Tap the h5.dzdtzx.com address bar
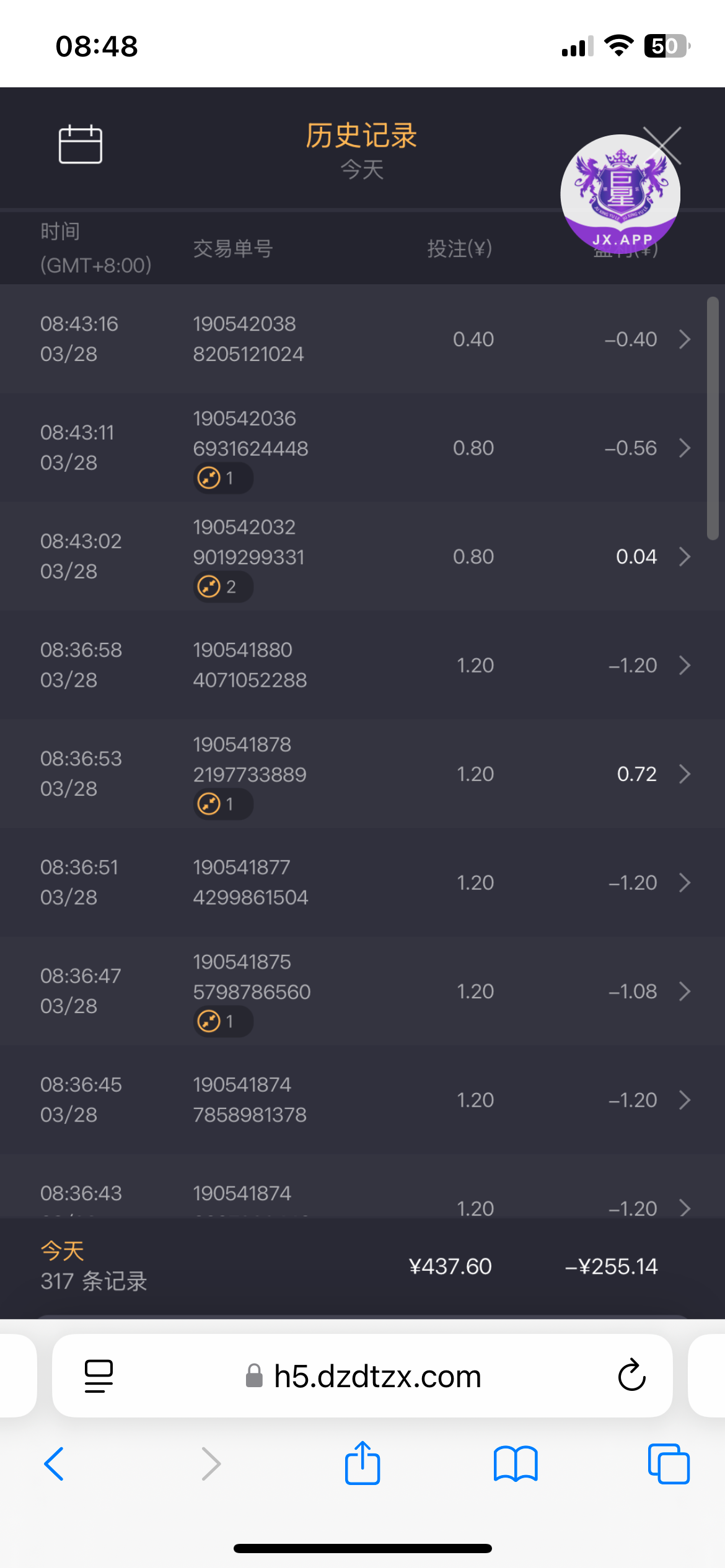Image resolution: width=725 pixels, height=1568 pixels. point(377,1376)
